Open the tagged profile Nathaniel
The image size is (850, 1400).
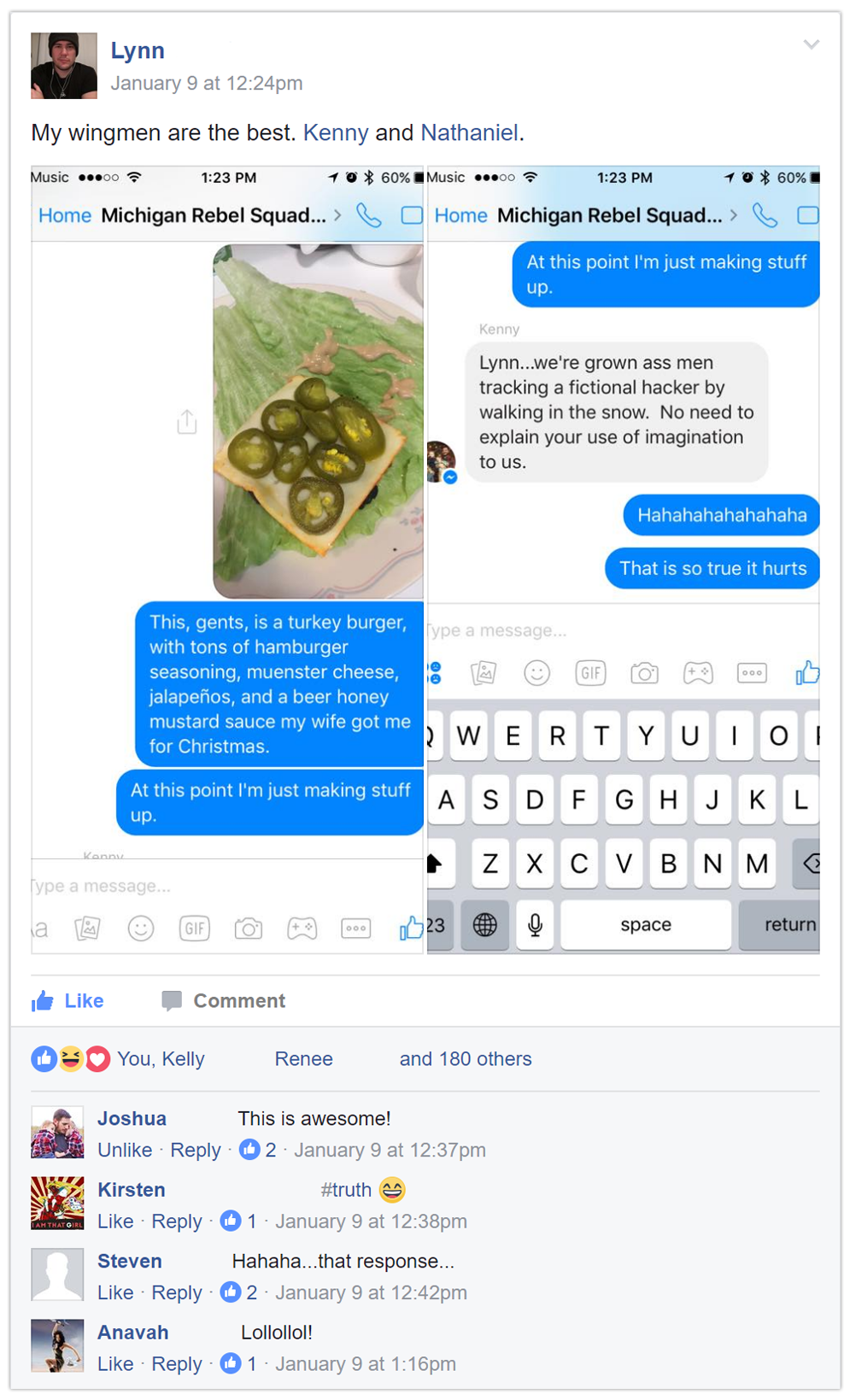coord(469,133)
